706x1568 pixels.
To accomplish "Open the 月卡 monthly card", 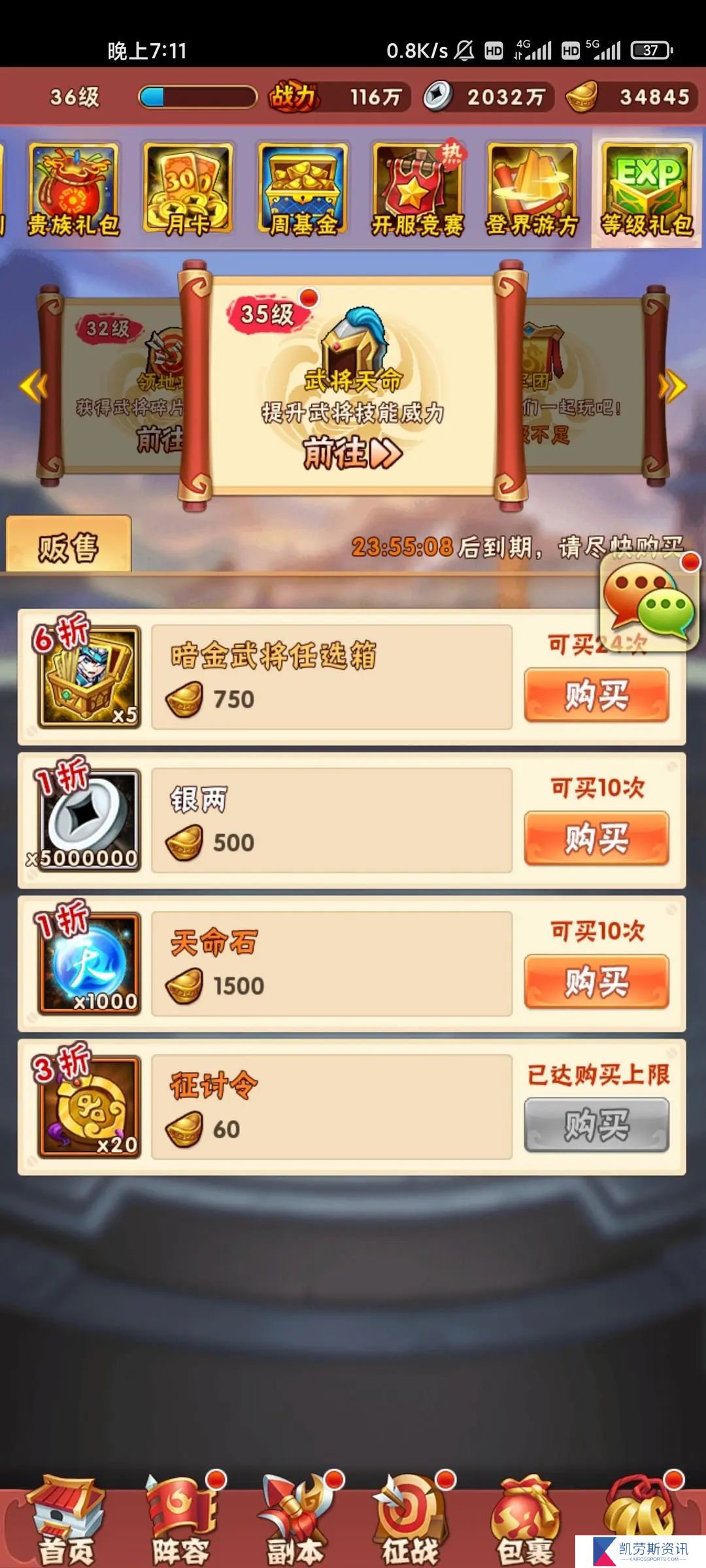I will [x=188, y=189].
